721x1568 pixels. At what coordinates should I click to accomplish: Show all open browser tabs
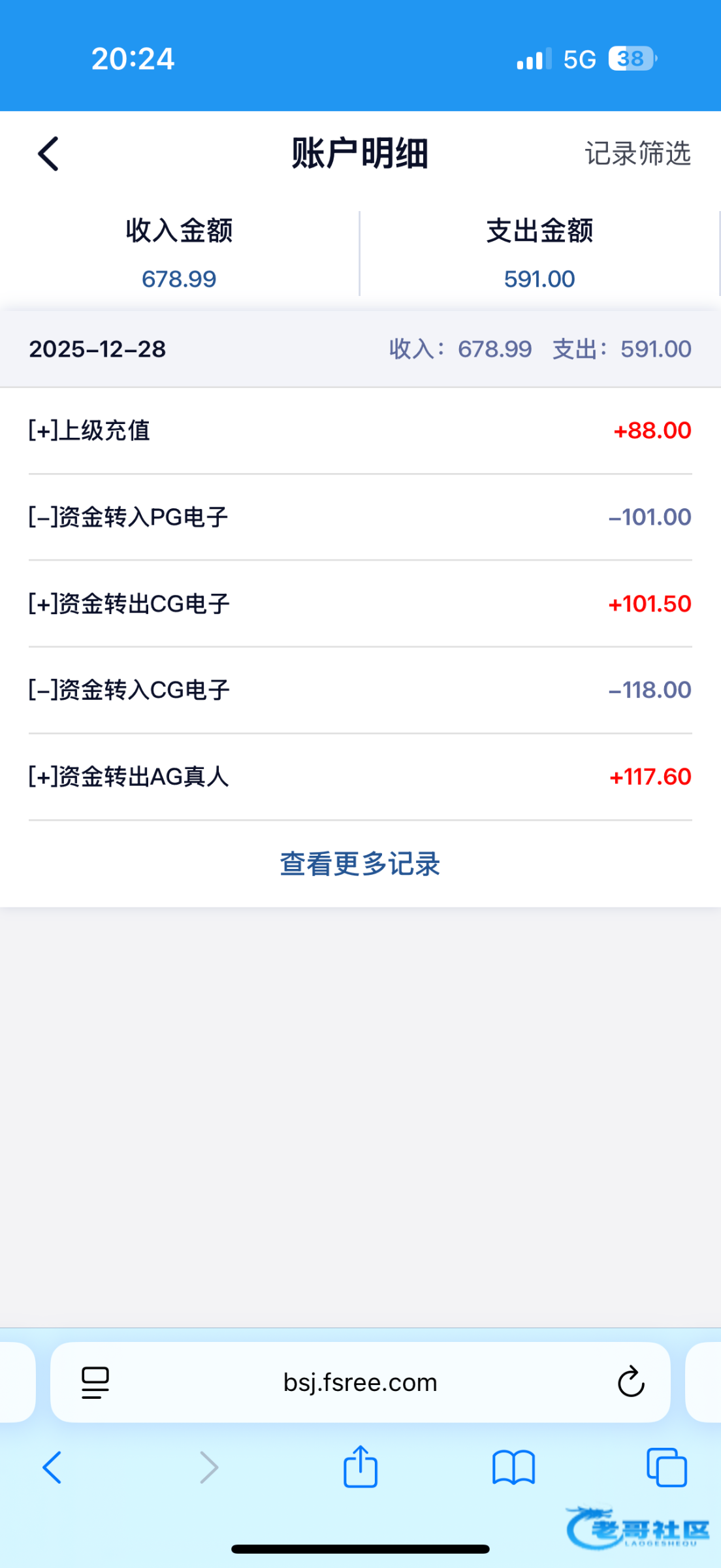tap(666, 1467)
